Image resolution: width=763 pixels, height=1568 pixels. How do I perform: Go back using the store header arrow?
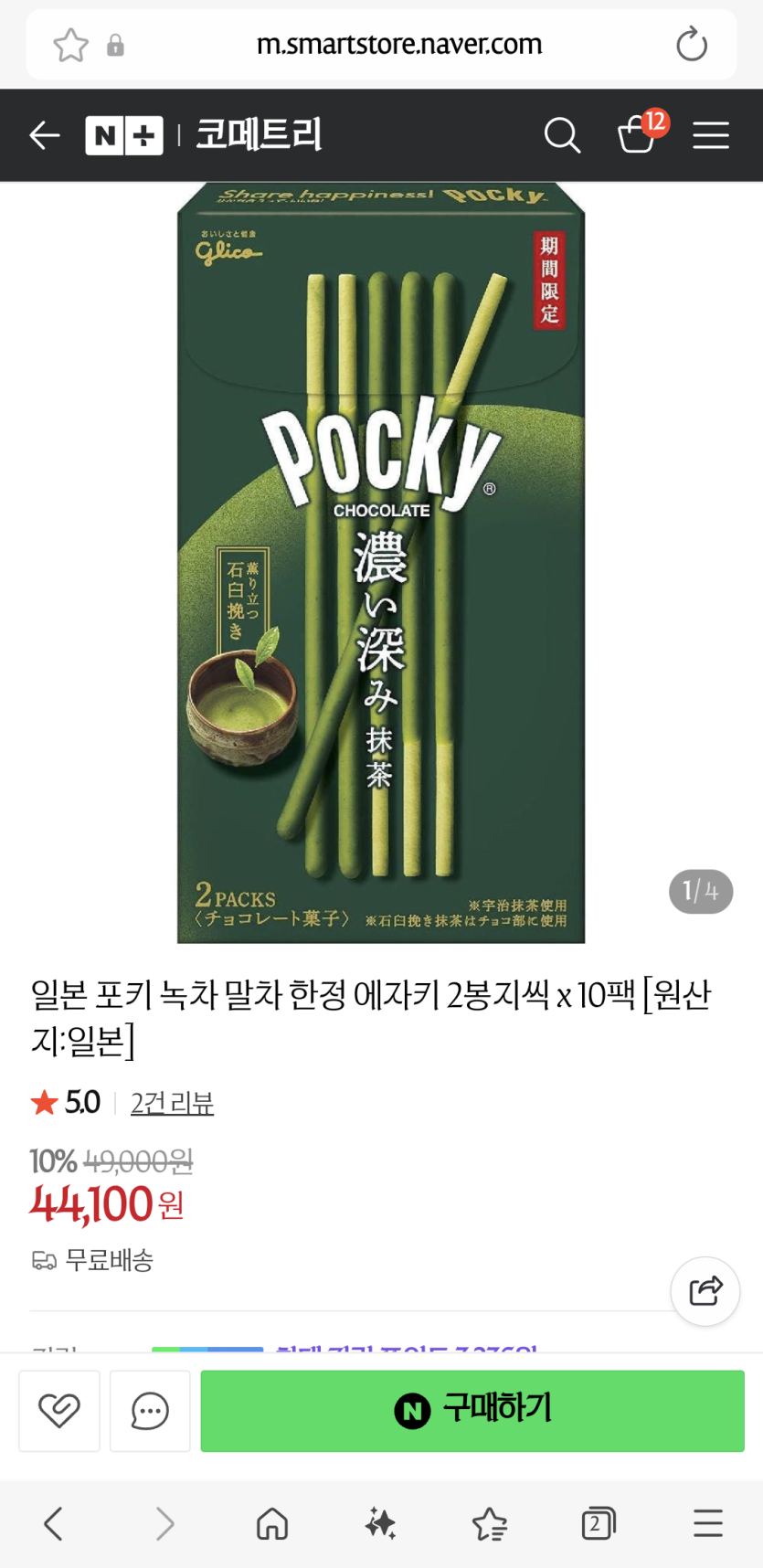click(44, 135)
